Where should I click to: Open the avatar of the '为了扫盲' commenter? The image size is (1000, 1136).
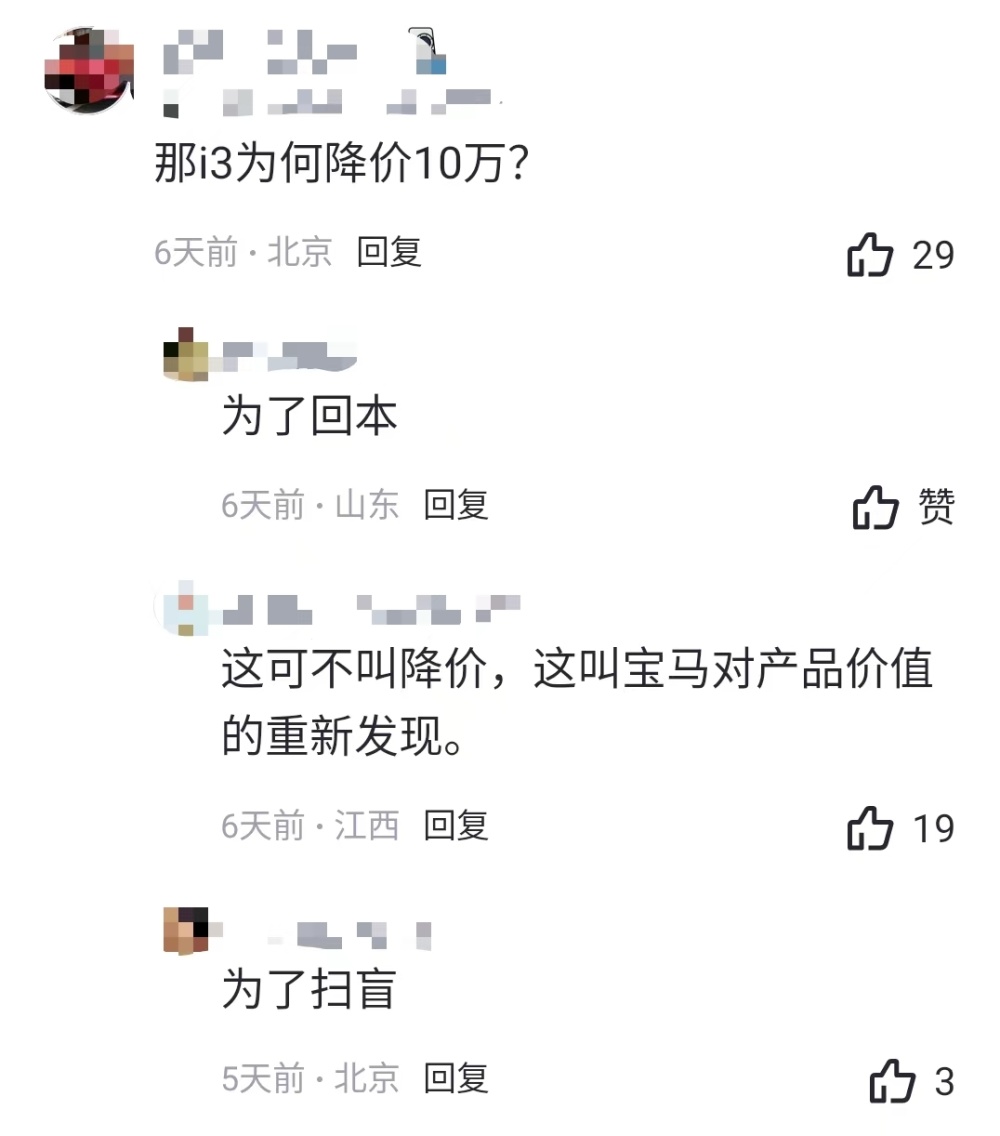click(x=186, y=931)
